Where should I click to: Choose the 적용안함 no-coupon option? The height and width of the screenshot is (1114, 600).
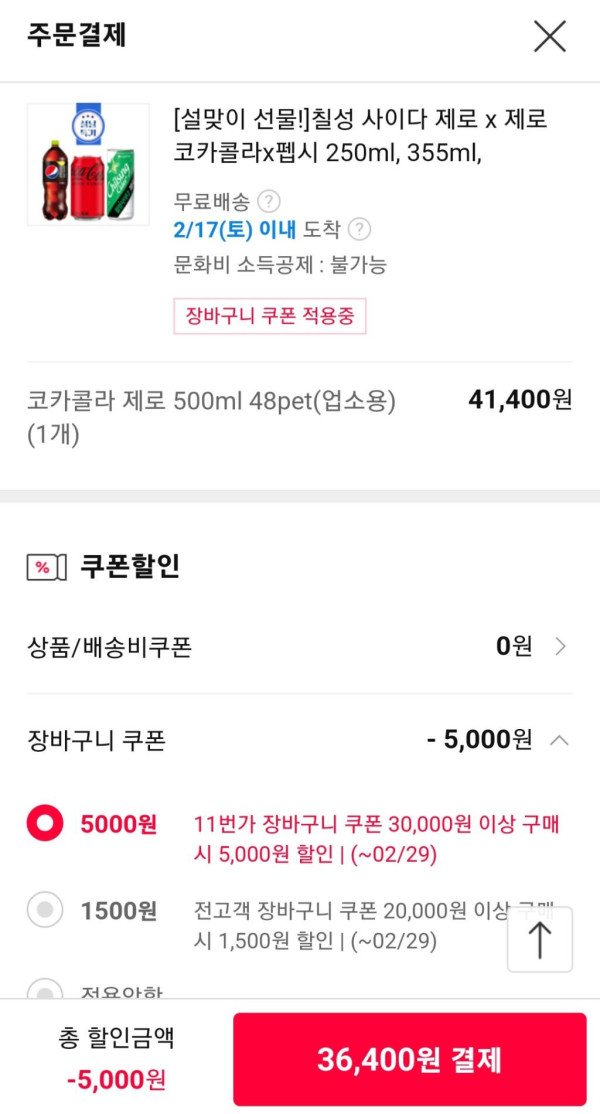(x=46, y=990)
